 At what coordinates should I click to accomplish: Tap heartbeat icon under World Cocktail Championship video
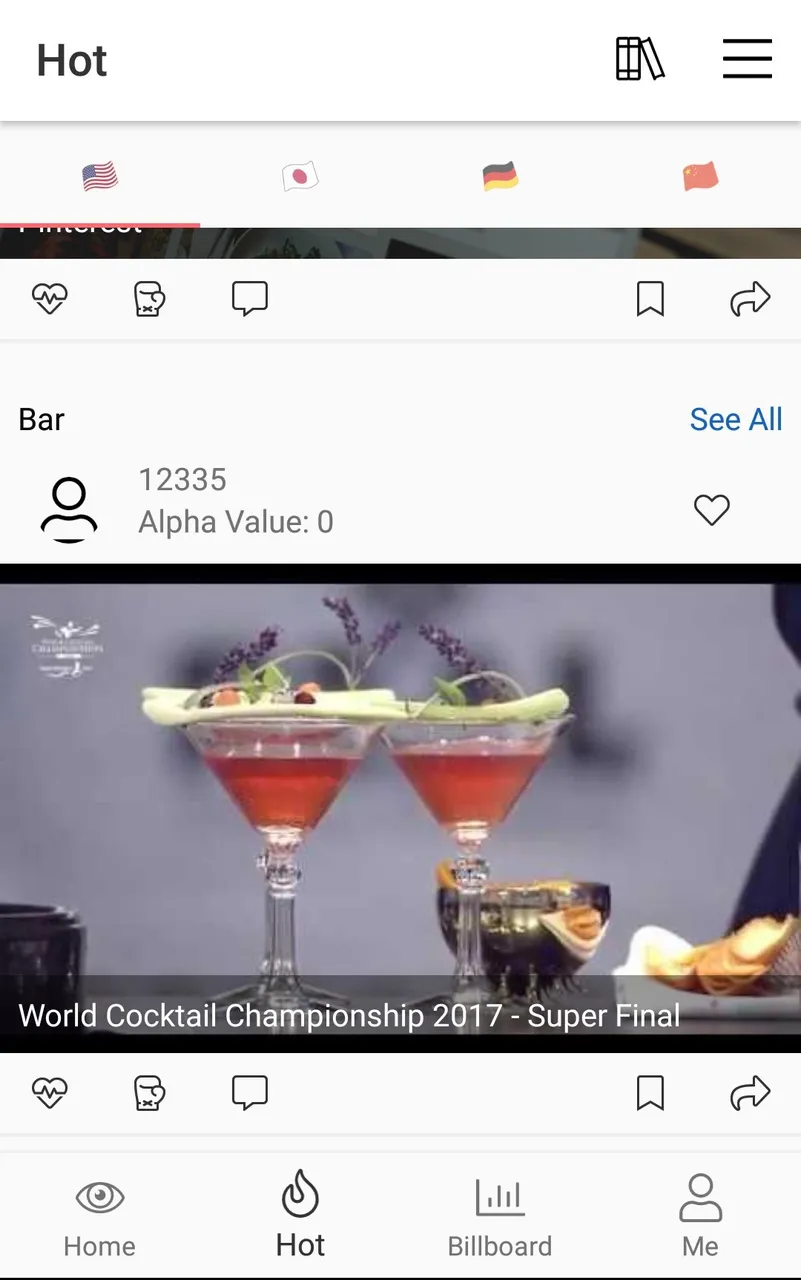(x=49, y=1093)
